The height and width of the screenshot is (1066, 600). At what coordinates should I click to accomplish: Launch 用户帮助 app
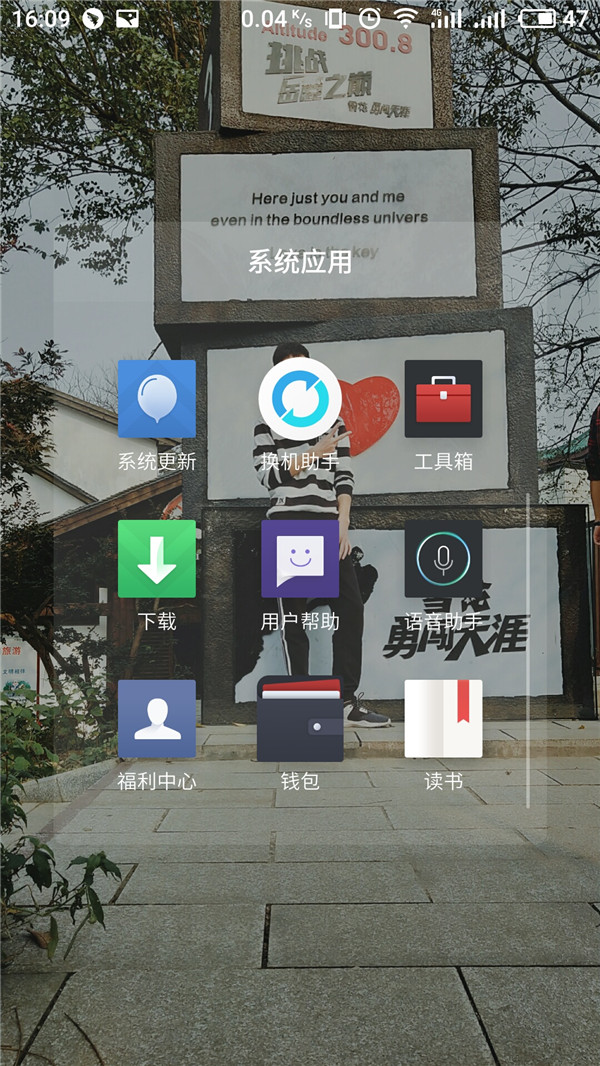pos(300,559)
